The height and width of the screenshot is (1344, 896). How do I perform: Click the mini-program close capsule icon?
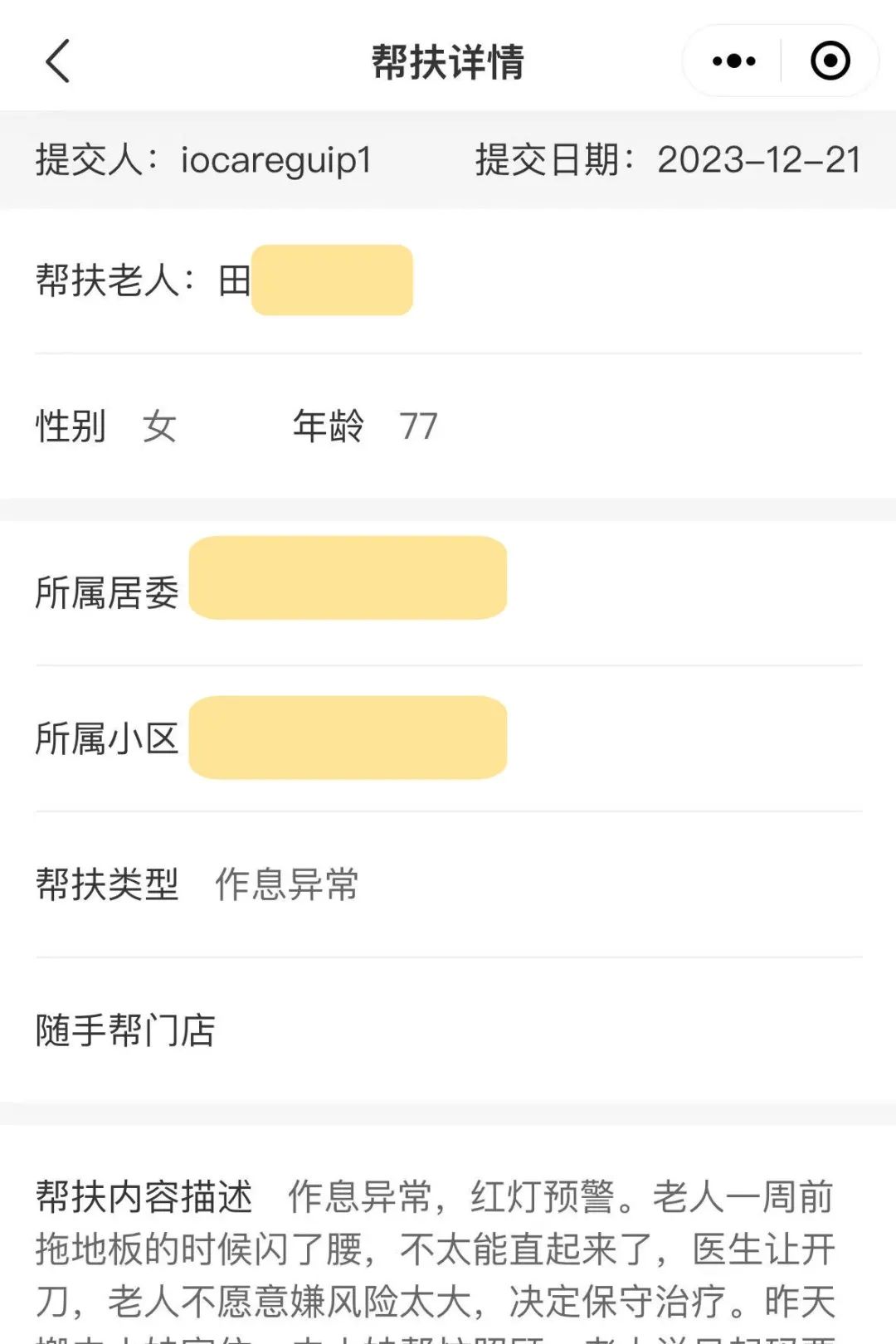(x=829, y=61)
